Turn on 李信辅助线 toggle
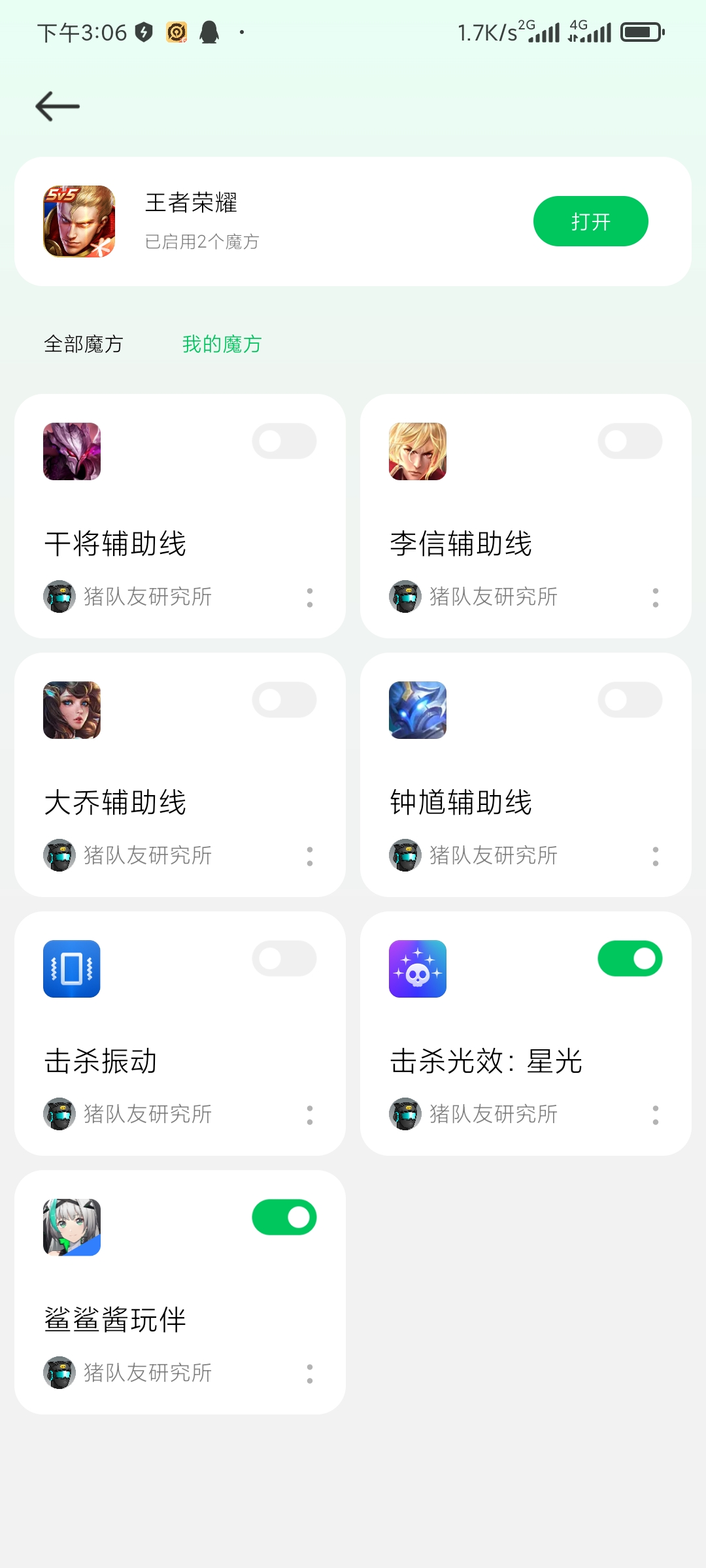 (630, 441)
